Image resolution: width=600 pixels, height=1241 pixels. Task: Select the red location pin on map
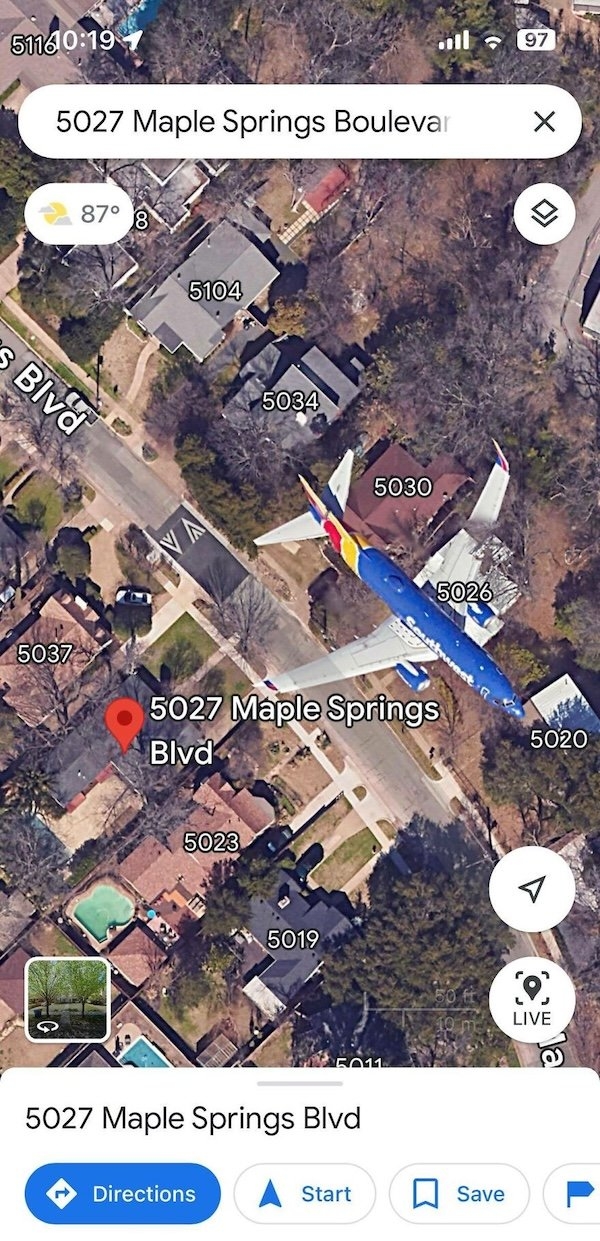(125, 722)
